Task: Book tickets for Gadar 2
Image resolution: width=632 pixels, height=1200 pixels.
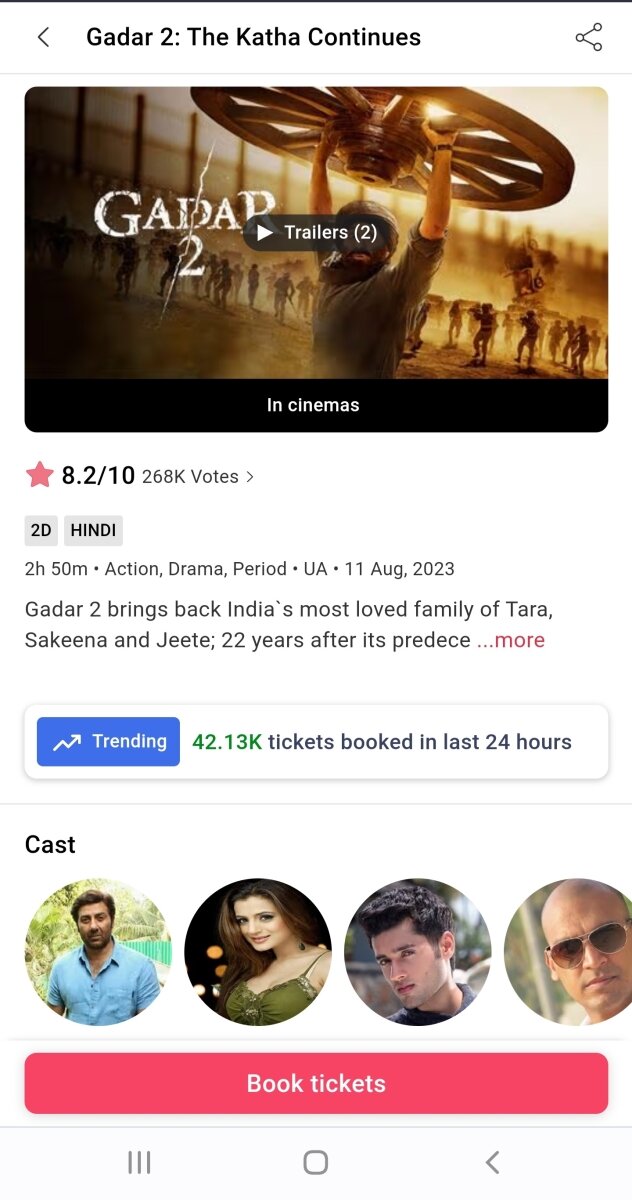Action: coord(316,1083)
